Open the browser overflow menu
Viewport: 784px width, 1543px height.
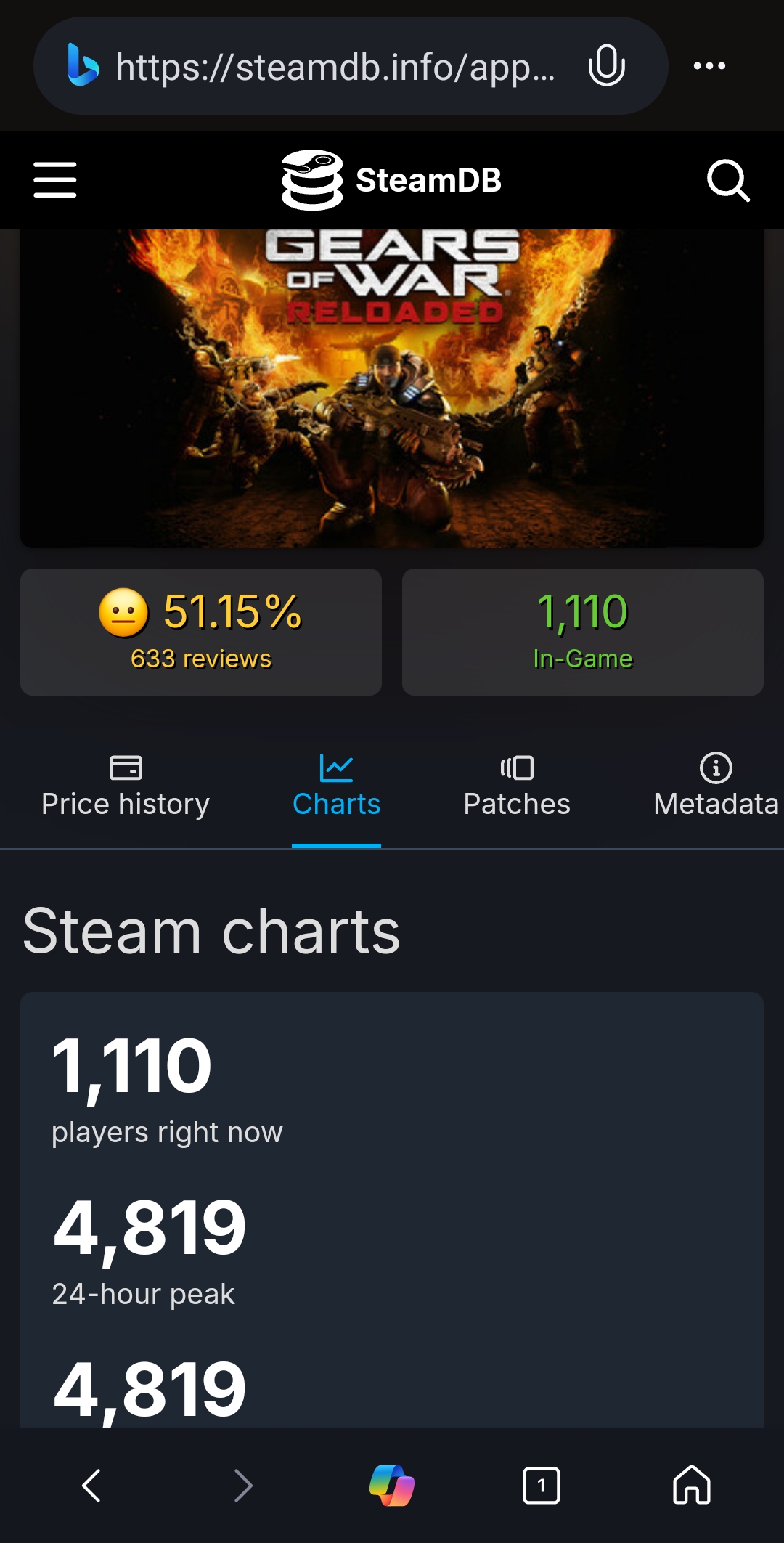pos(709,66)
